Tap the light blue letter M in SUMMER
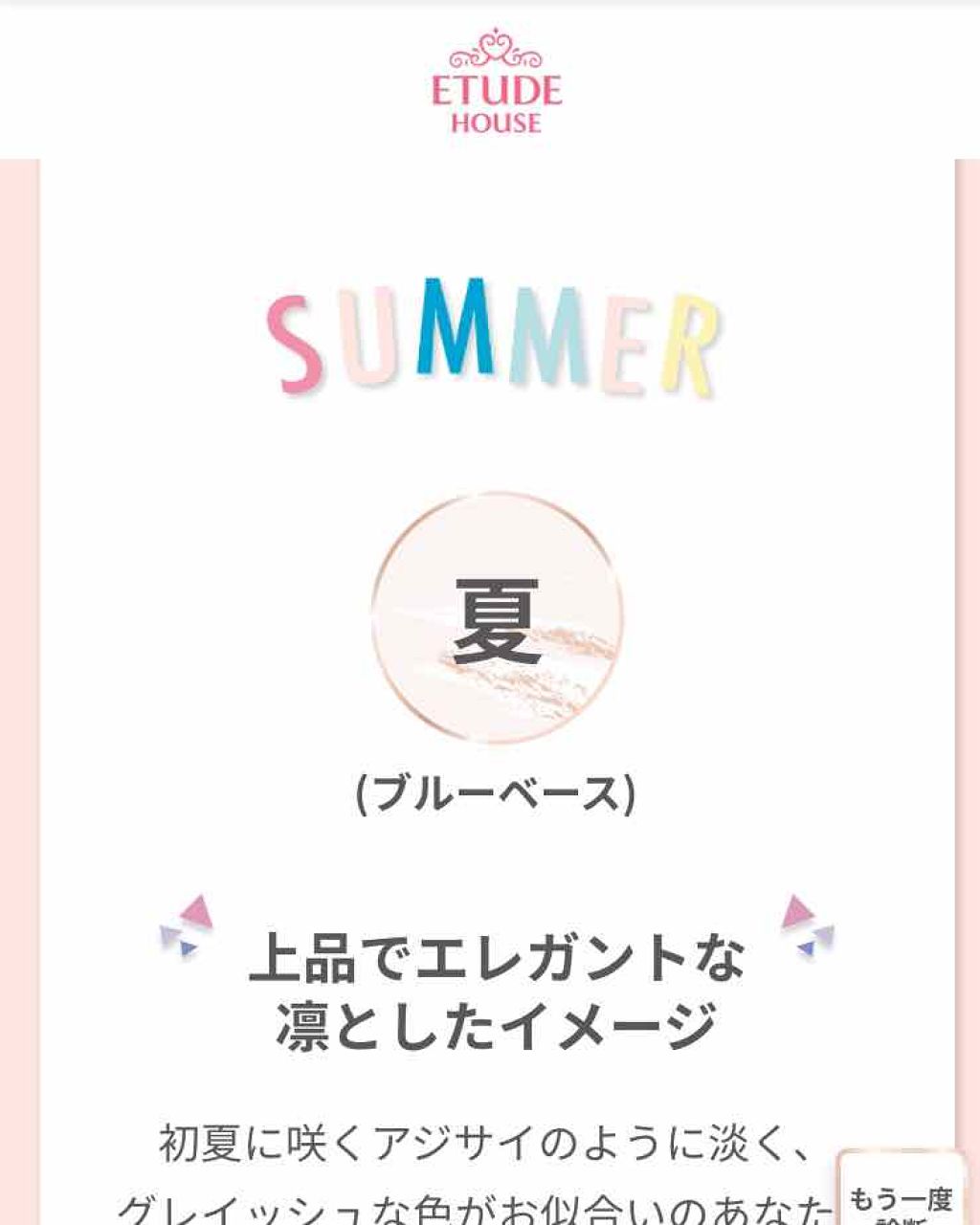 [548, 335]
